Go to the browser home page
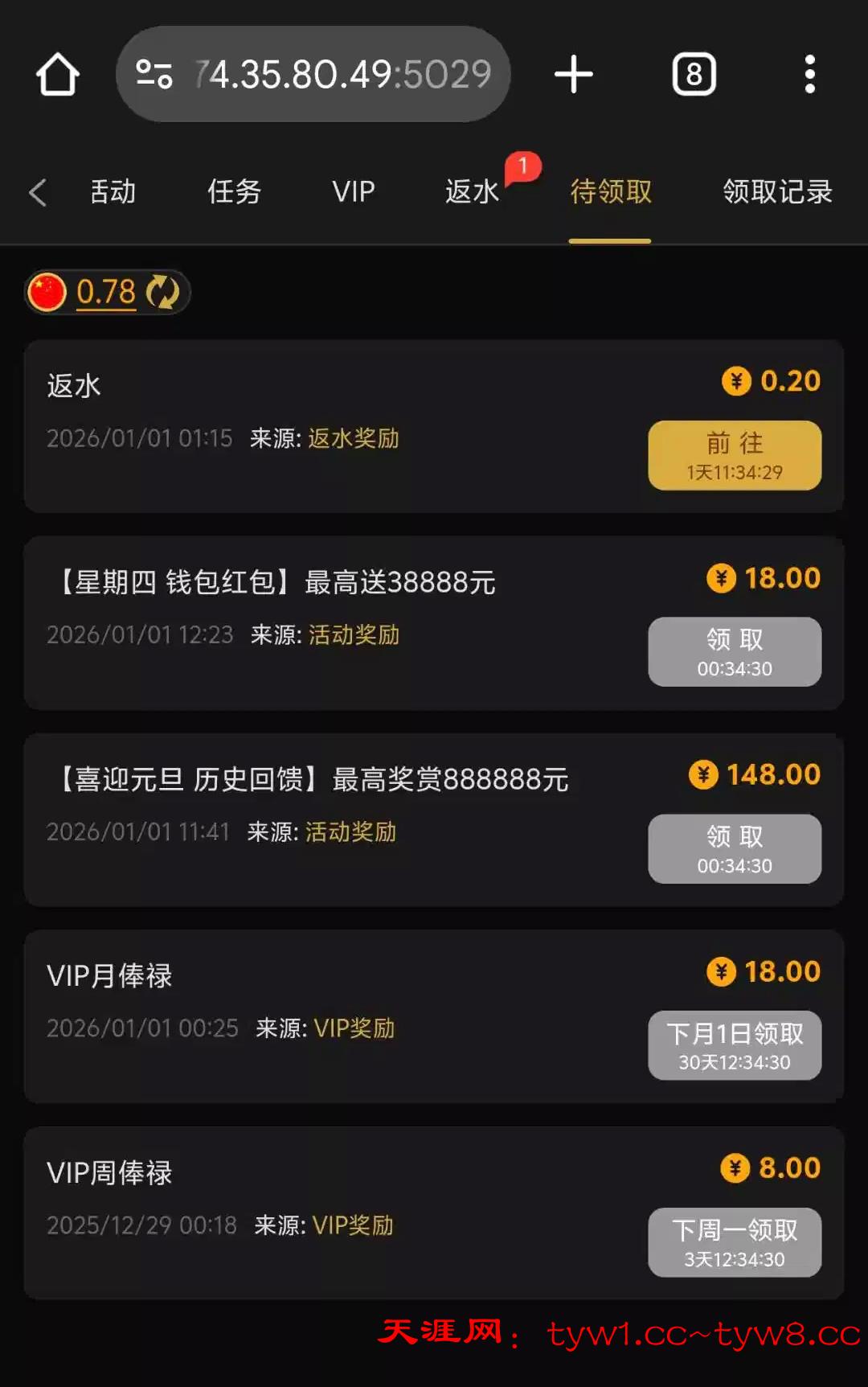 coord(58,75)
